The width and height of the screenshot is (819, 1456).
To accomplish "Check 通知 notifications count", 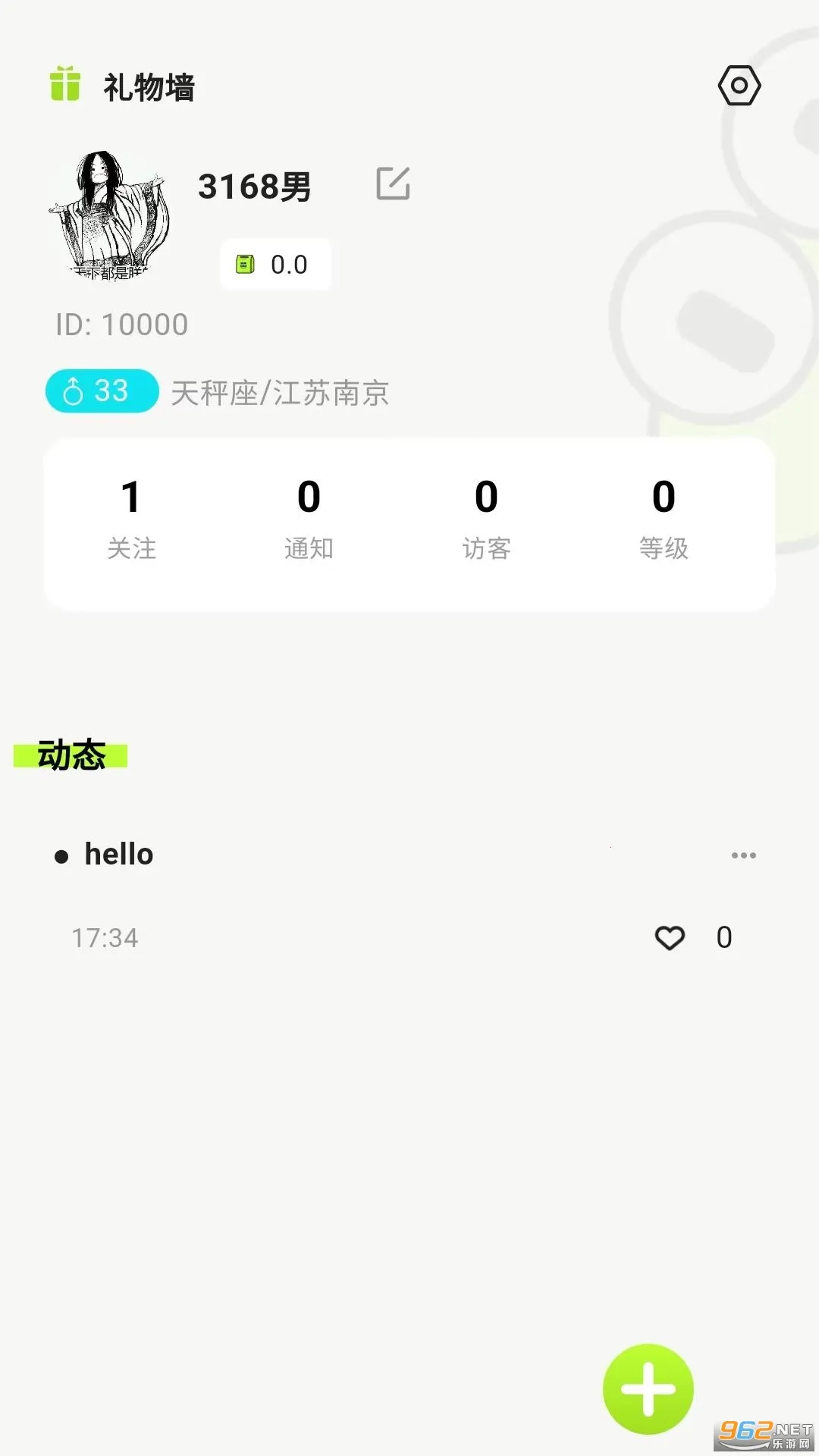I will coord(309,519).
